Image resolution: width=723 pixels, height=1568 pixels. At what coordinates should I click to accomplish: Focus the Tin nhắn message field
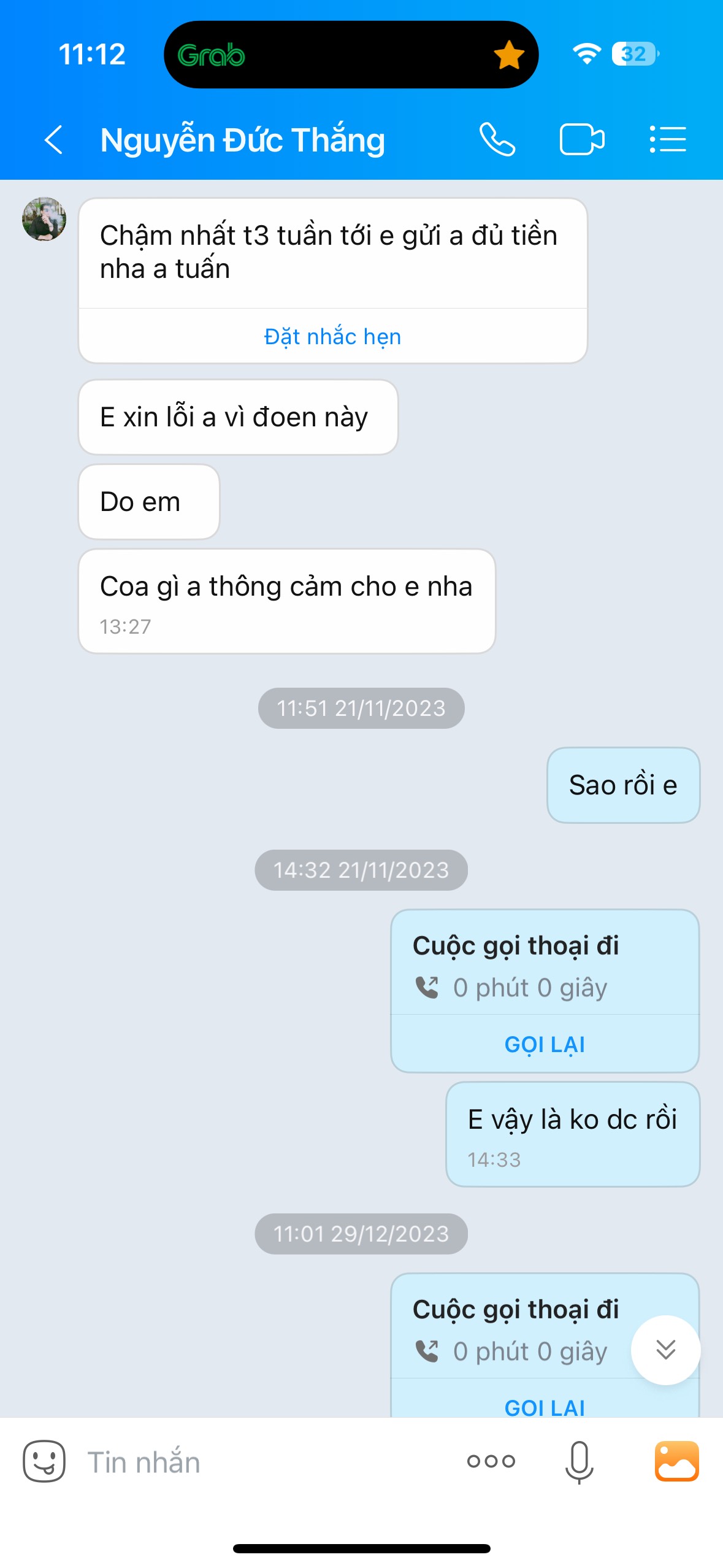[x=258, y=1462]
